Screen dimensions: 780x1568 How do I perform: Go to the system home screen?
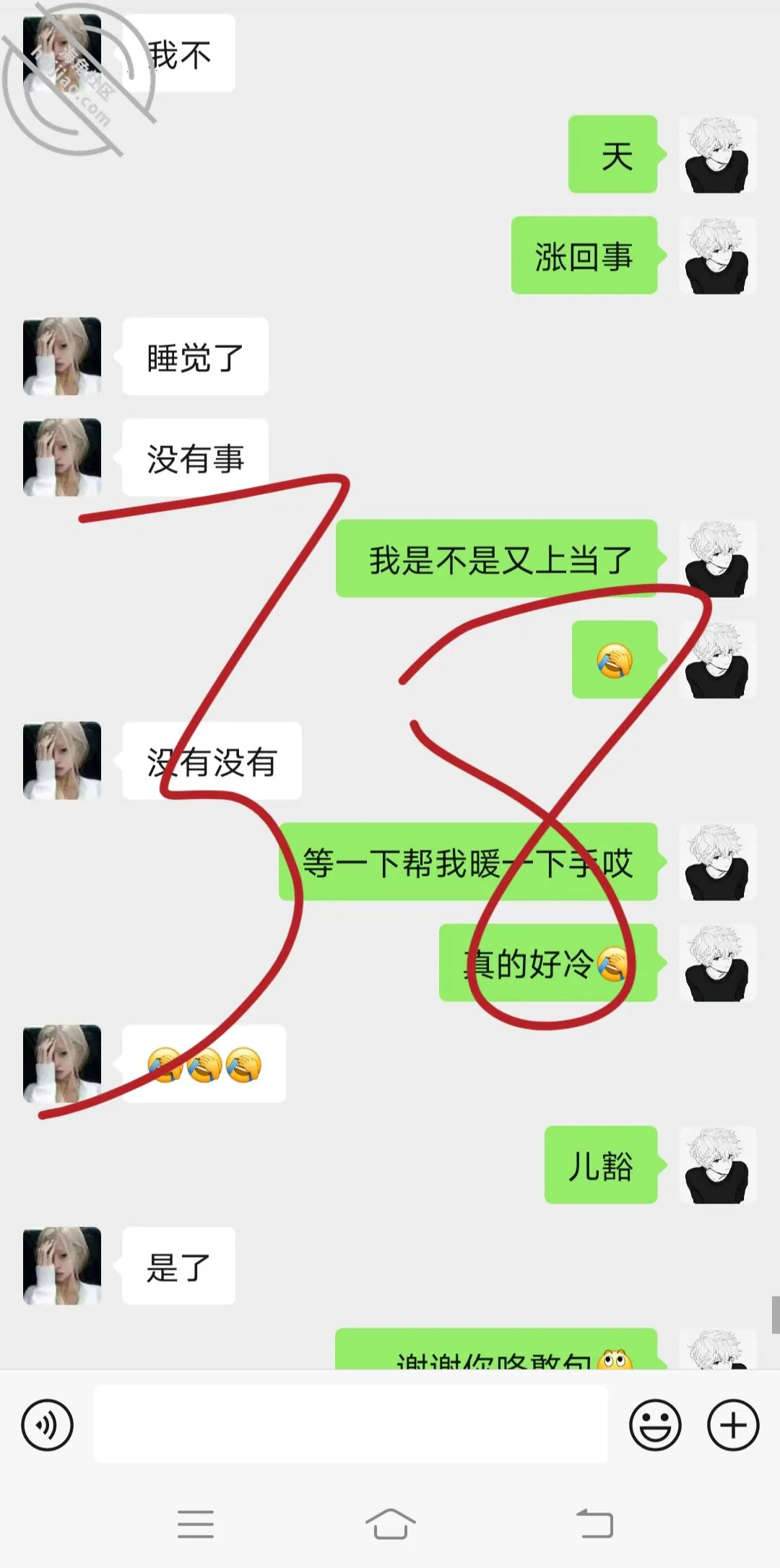390,1523
